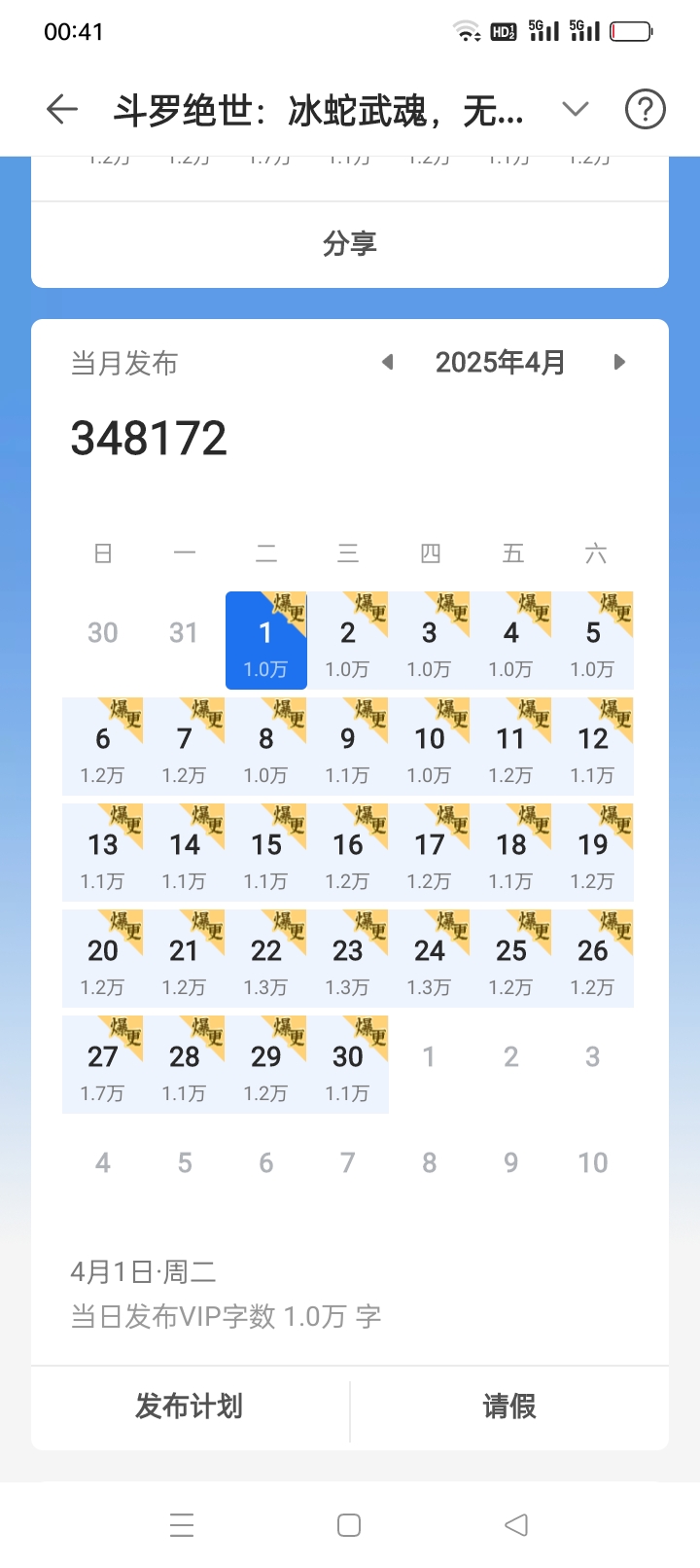This screenshot has width=700, height=1568.
Task: Open 发布计划 publishing plan
Action: [190, 1407]
